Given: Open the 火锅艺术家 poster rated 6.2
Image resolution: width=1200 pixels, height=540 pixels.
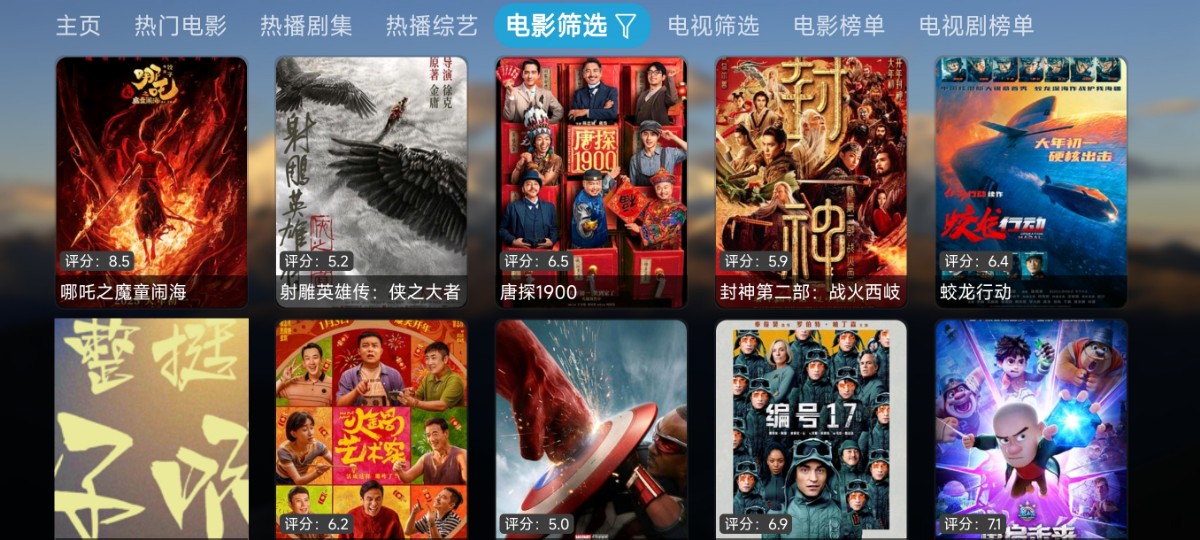Looking at the screenshot, I should pos(371,428).
